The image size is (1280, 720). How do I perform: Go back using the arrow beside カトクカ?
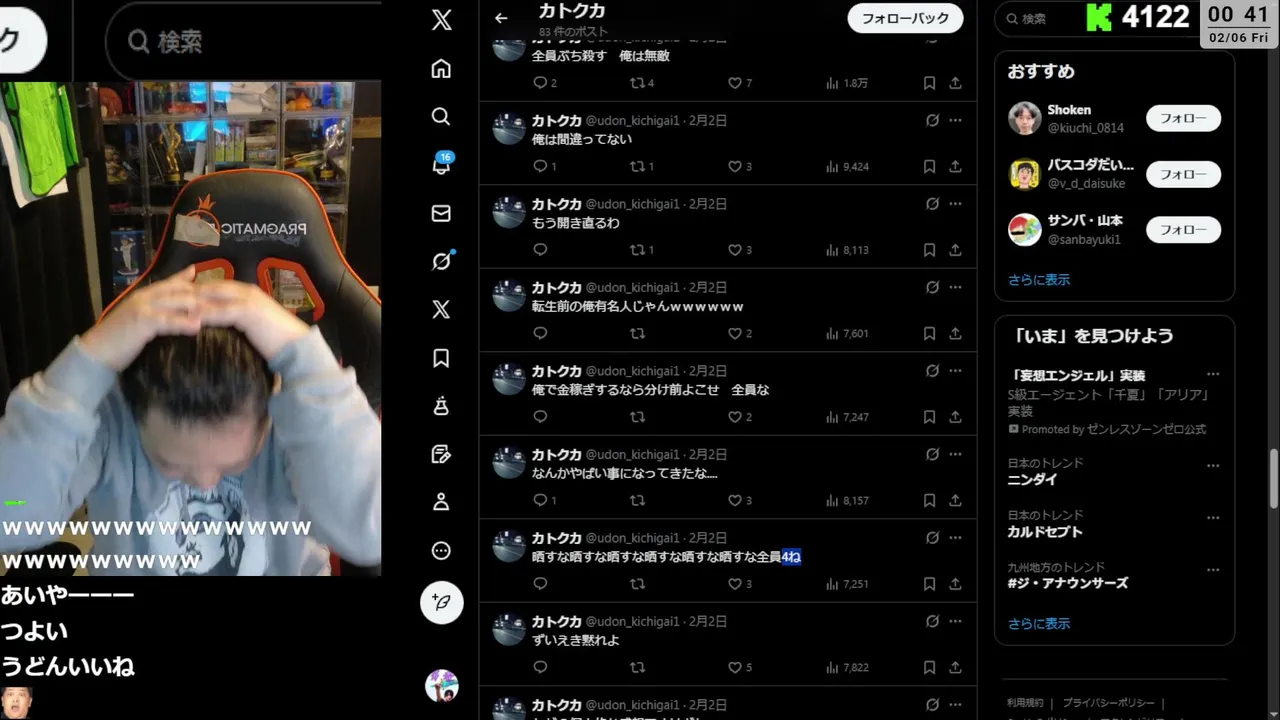coord(501,18)
